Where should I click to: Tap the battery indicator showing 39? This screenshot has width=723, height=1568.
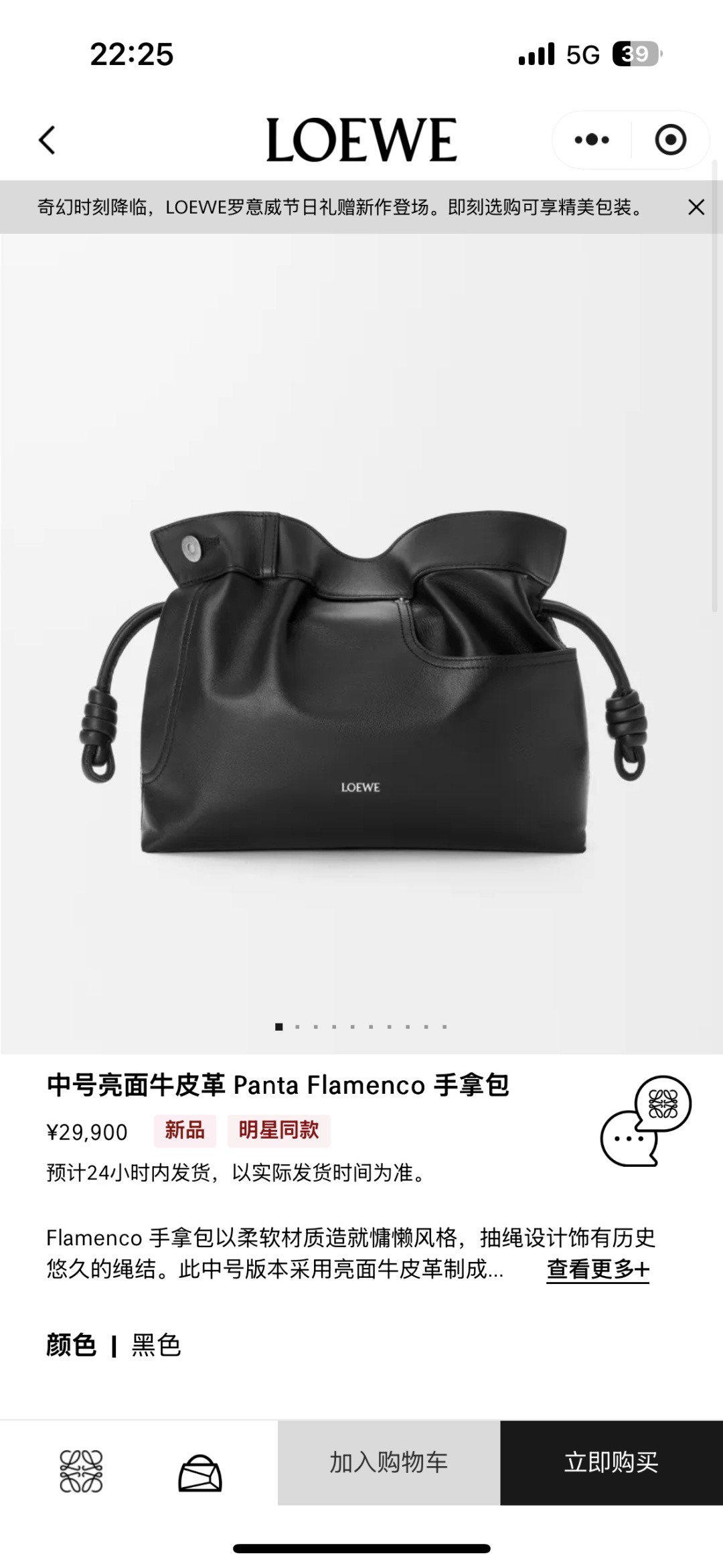tap(636, 54)
